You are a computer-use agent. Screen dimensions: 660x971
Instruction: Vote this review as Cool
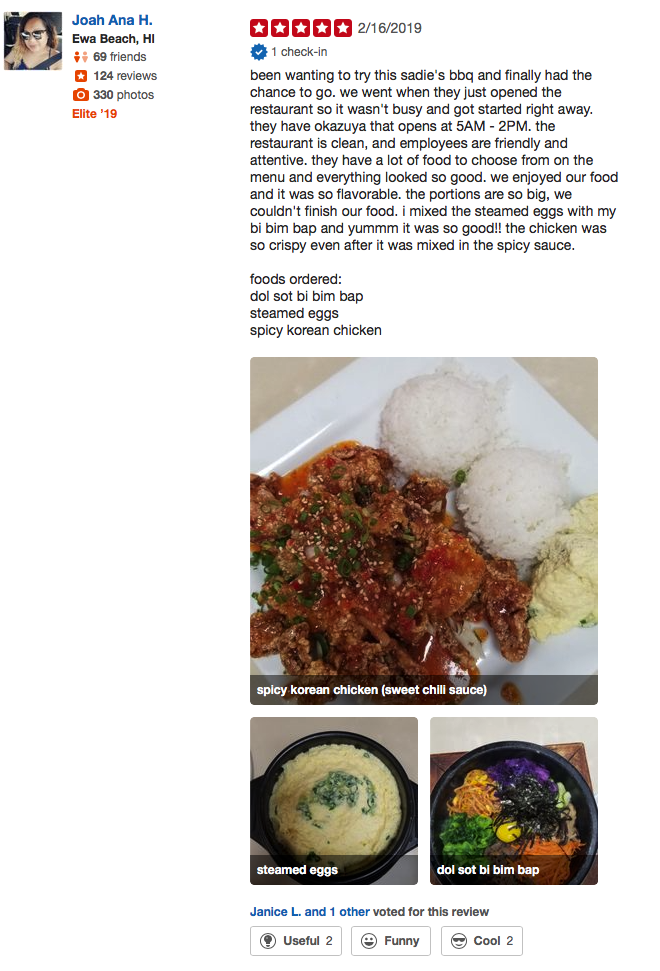481,941
